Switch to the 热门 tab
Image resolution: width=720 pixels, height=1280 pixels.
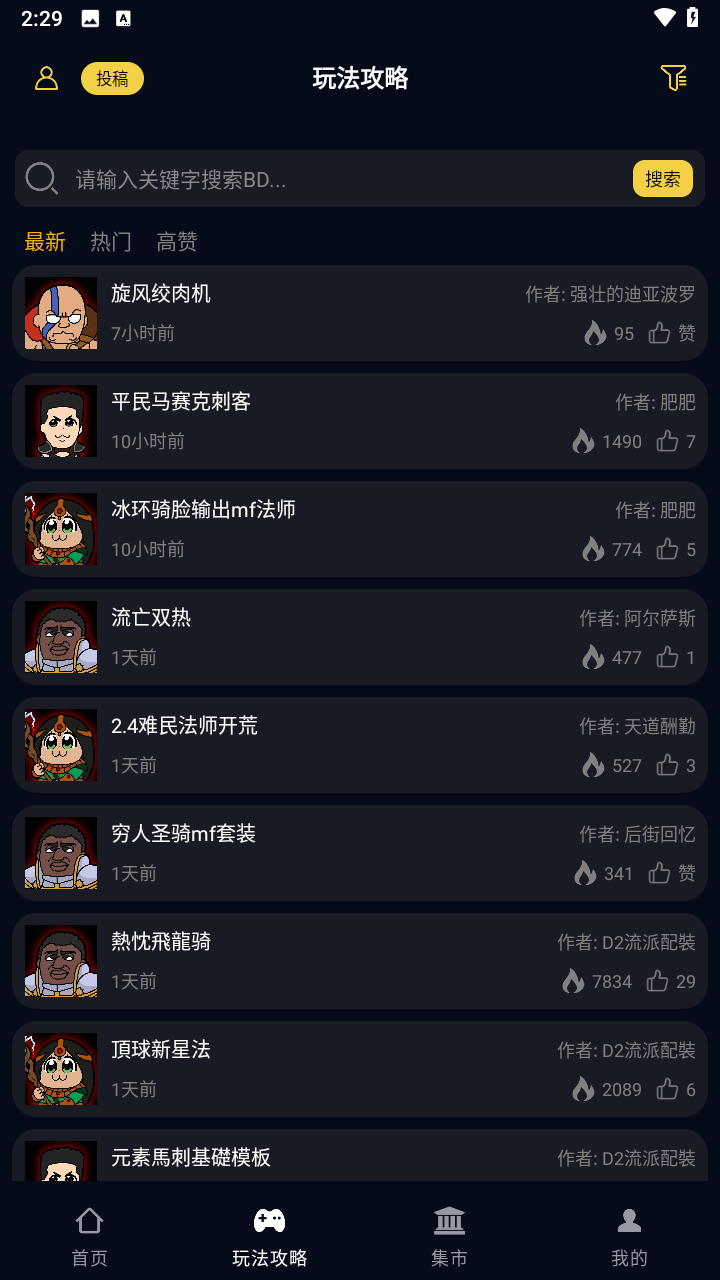110,241
